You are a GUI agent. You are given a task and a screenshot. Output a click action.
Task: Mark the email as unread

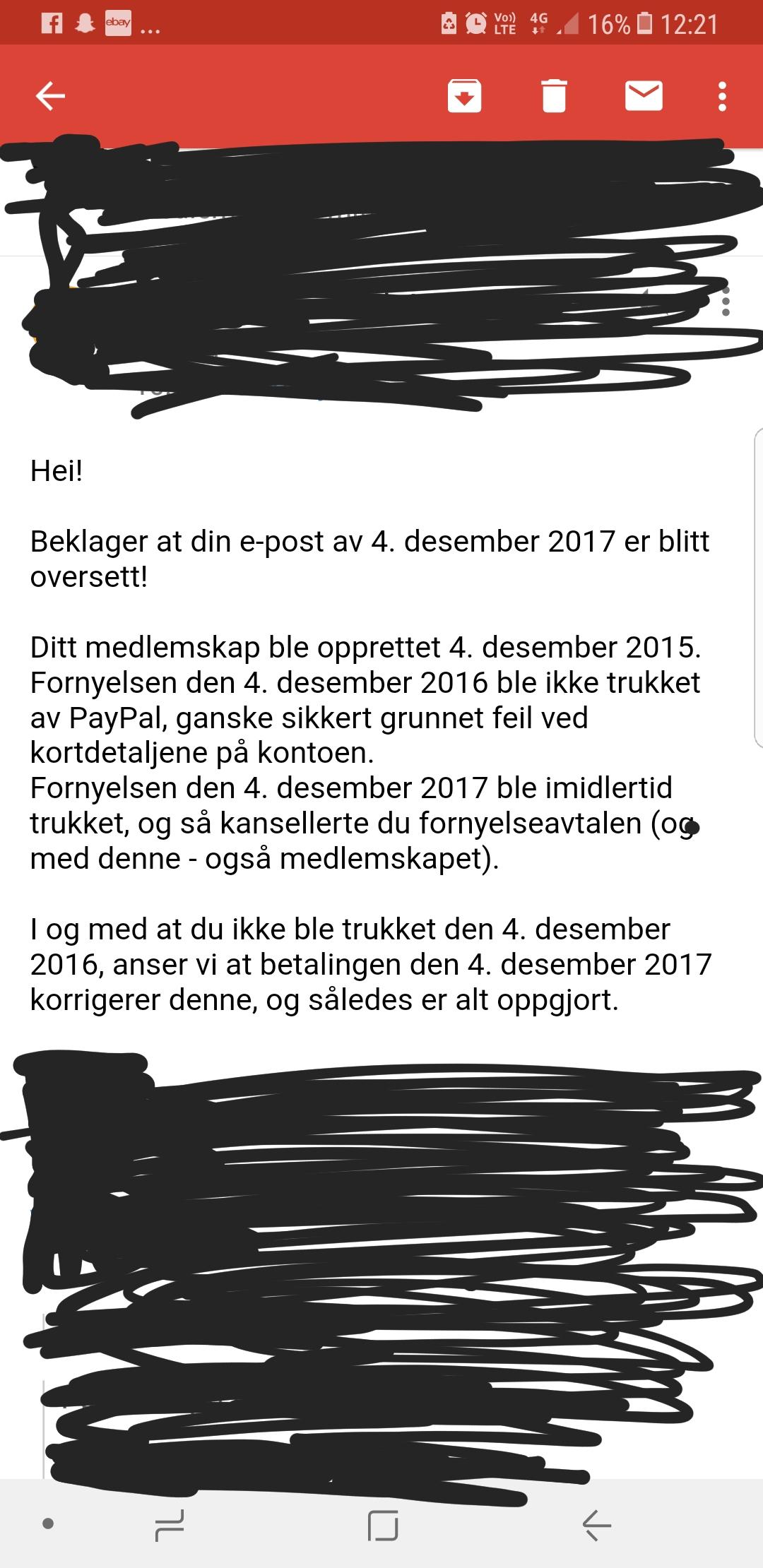click(x=644, y=96)
